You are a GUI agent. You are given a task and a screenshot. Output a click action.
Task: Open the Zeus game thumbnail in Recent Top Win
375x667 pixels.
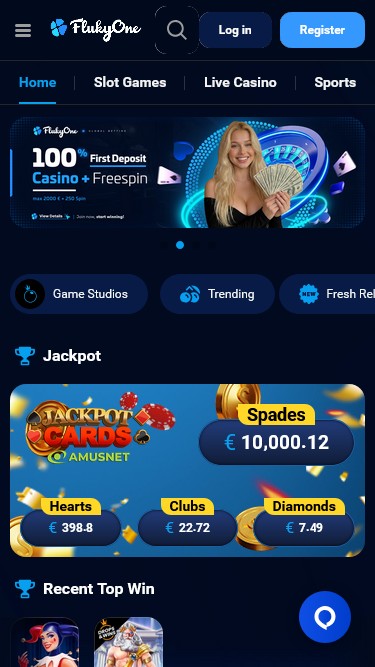(128, 642)
